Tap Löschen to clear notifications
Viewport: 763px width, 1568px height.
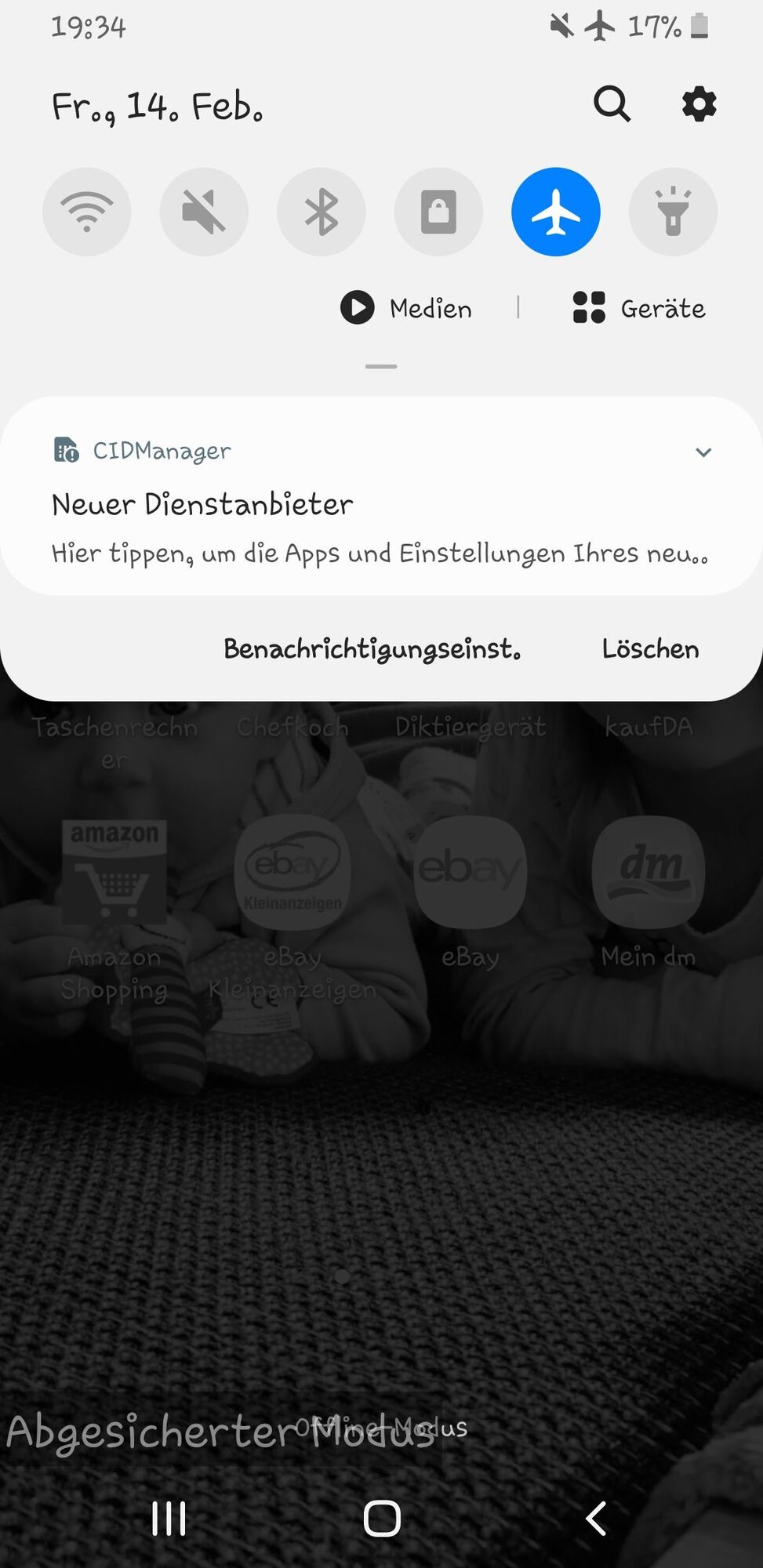[650, 649]
